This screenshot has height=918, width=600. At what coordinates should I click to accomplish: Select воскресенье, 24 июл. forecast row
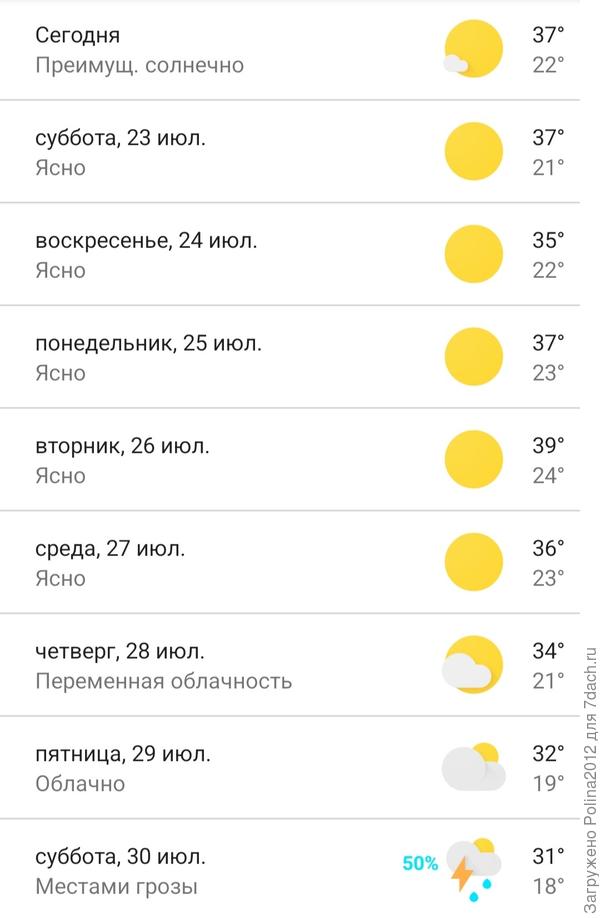click(290, 255)
